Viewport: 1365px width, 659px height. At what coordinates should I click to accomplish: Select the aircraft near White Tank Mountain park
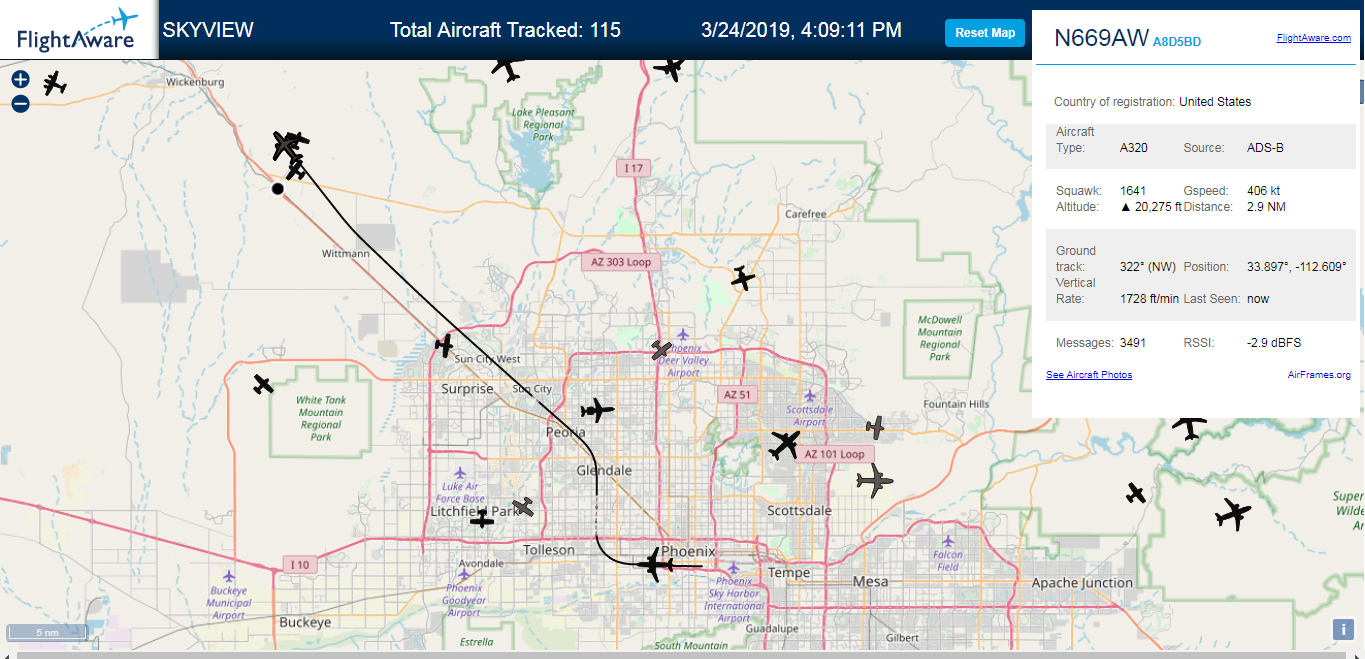[263, 384]
